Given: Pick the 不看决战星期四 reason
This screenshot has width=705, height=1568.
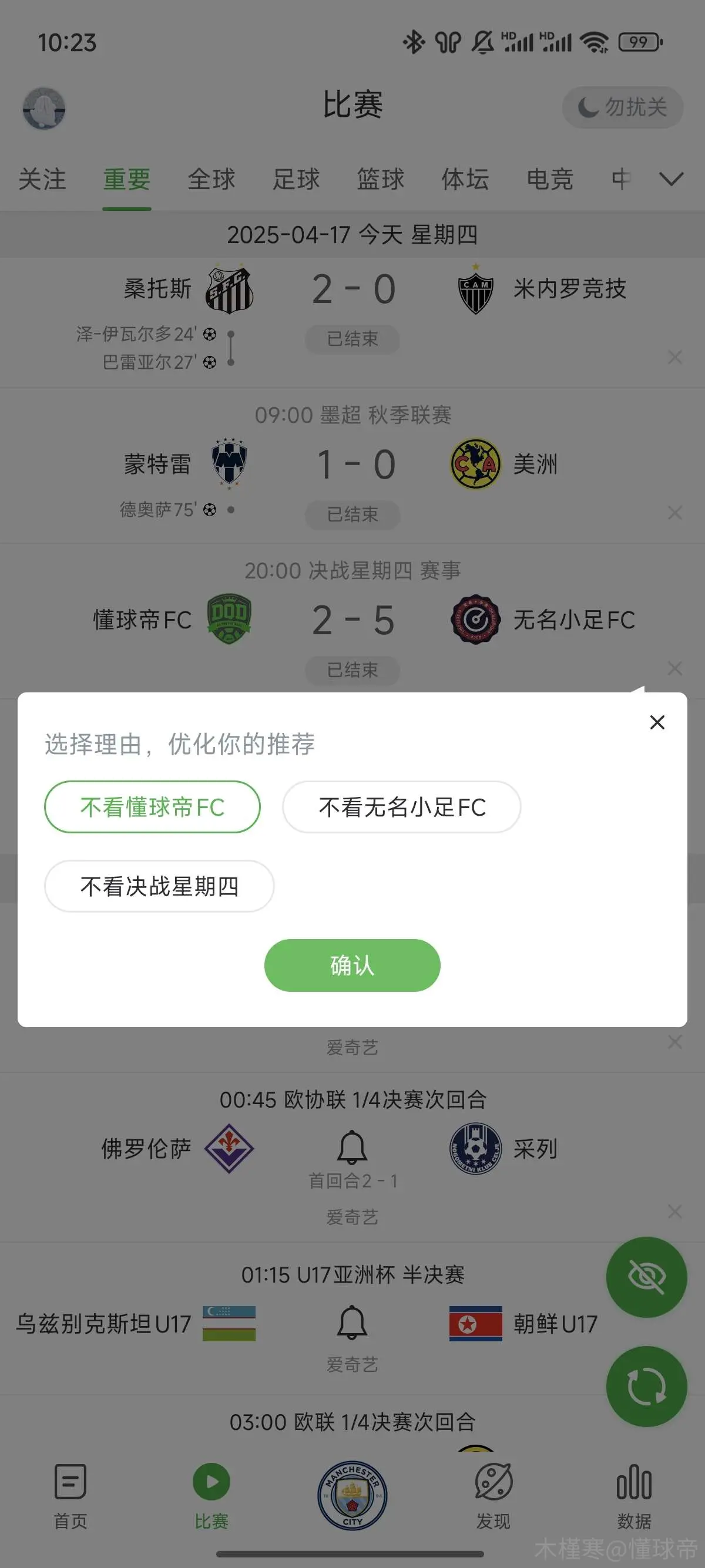Looking at the screenshot, I should coord(159,886).
